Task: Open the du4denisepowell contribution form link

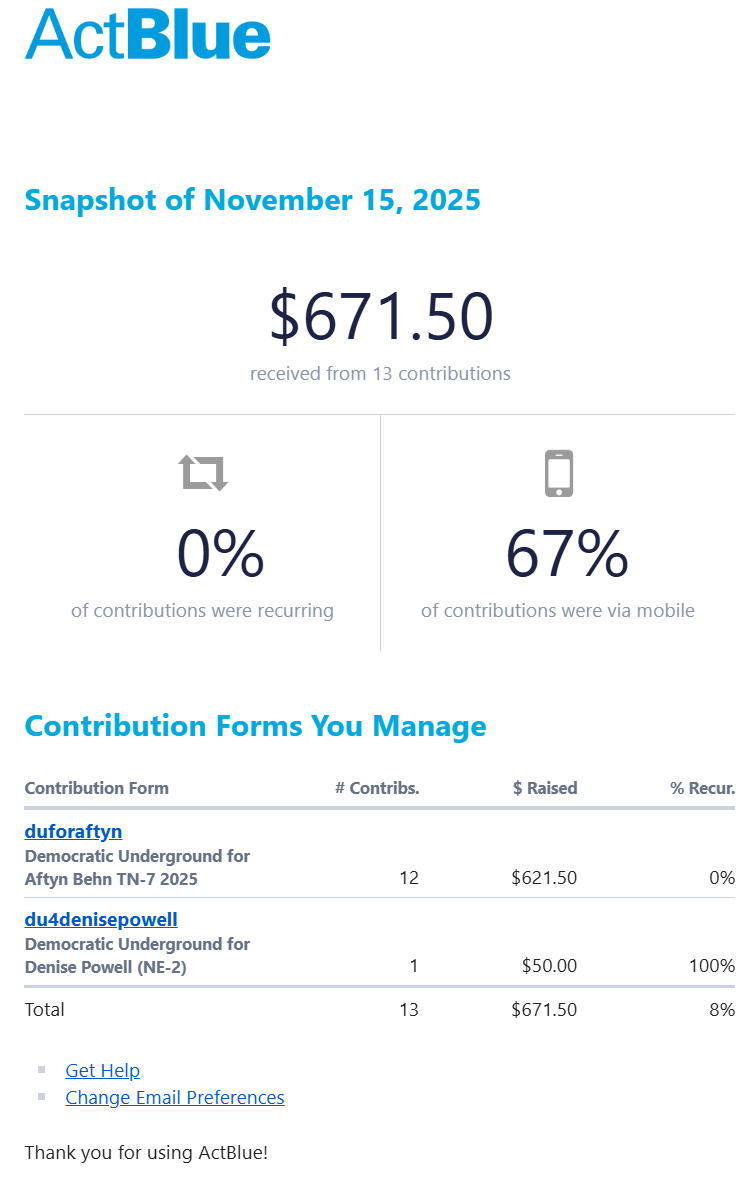Action: coord(101,919)
